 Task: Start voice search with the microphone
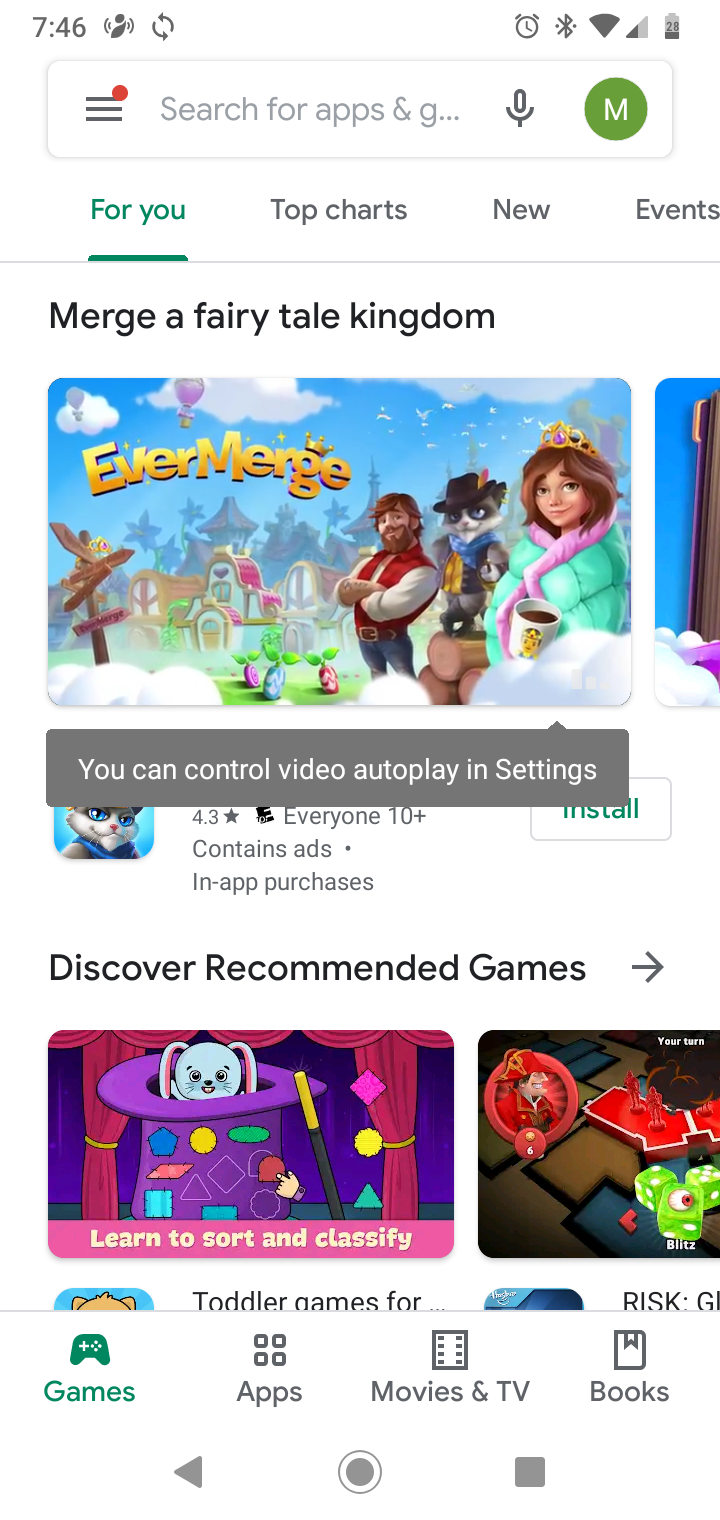tap(519, 109)
